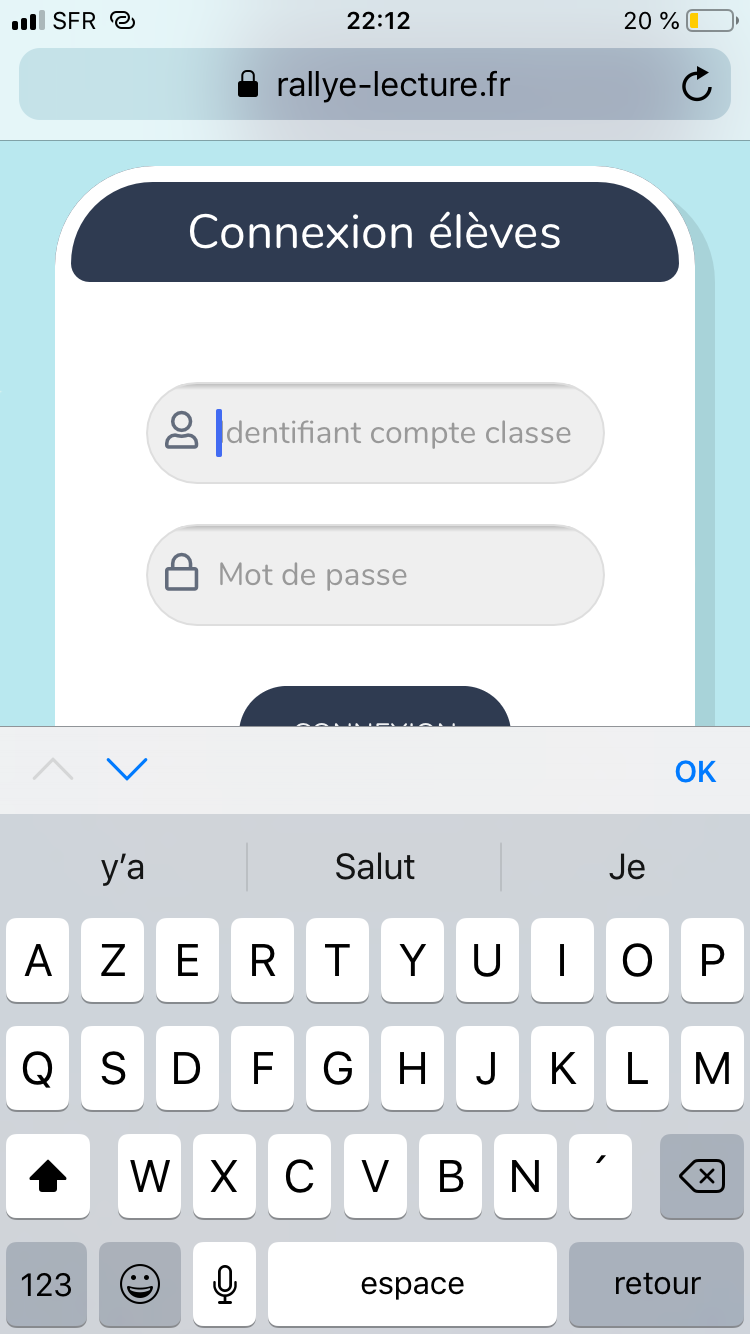Hit the backspace key
This screenshot has height=1334, width=750.
pyautogui.click(x=702, y=1177)
